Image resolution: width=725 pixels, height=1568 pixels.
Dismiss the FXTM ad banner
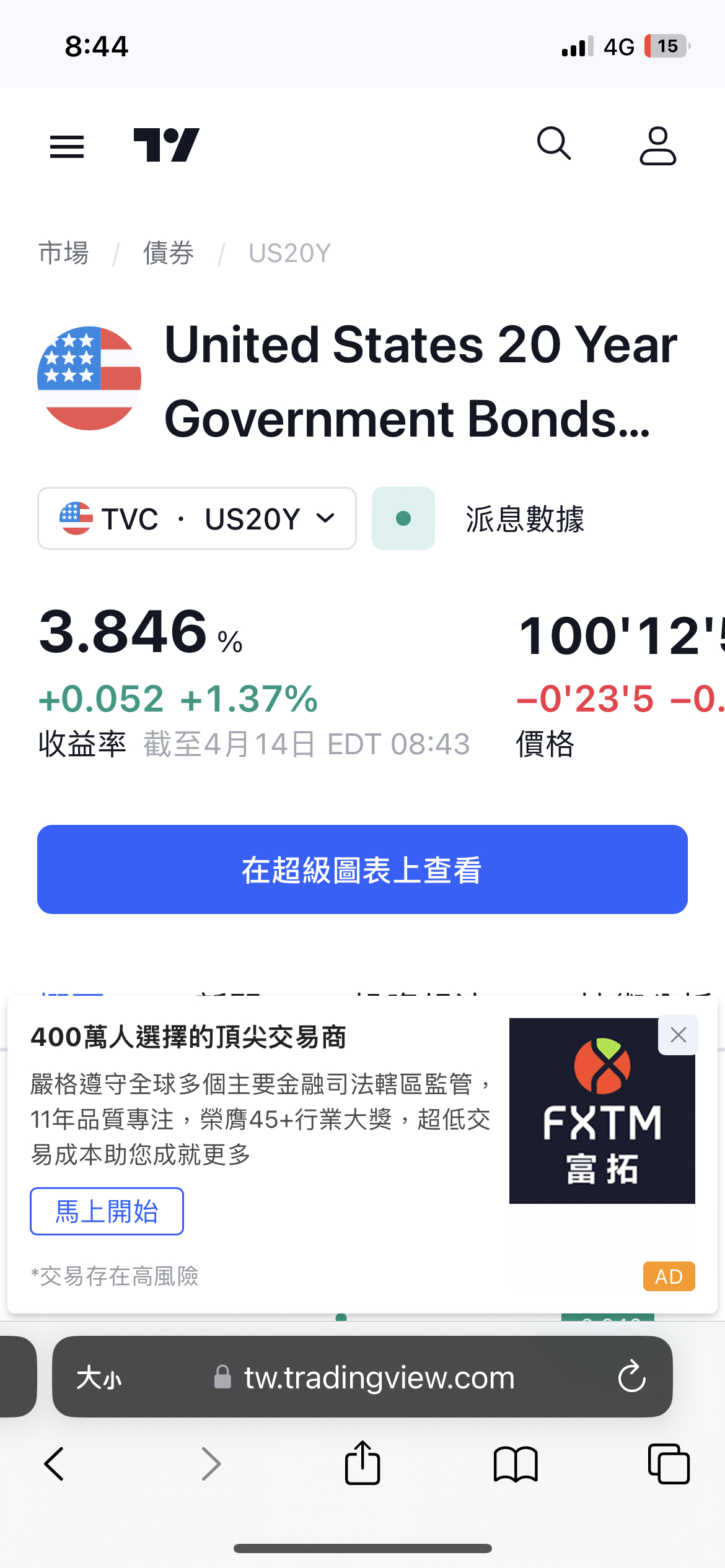coord(679,1035)
